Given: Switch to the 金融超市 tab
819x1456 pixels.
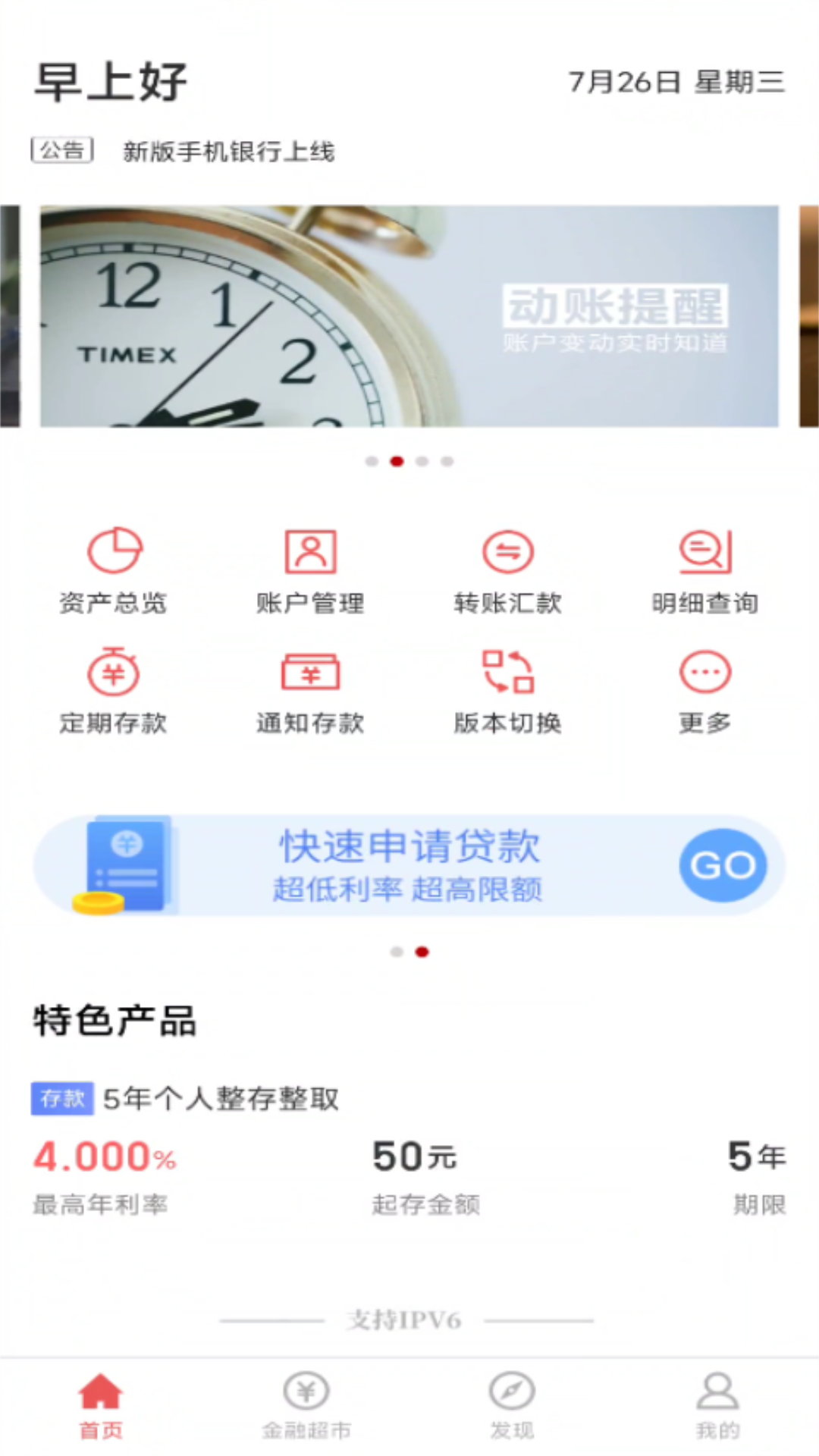Looking at the screenshot, I should coord(306,1404).
